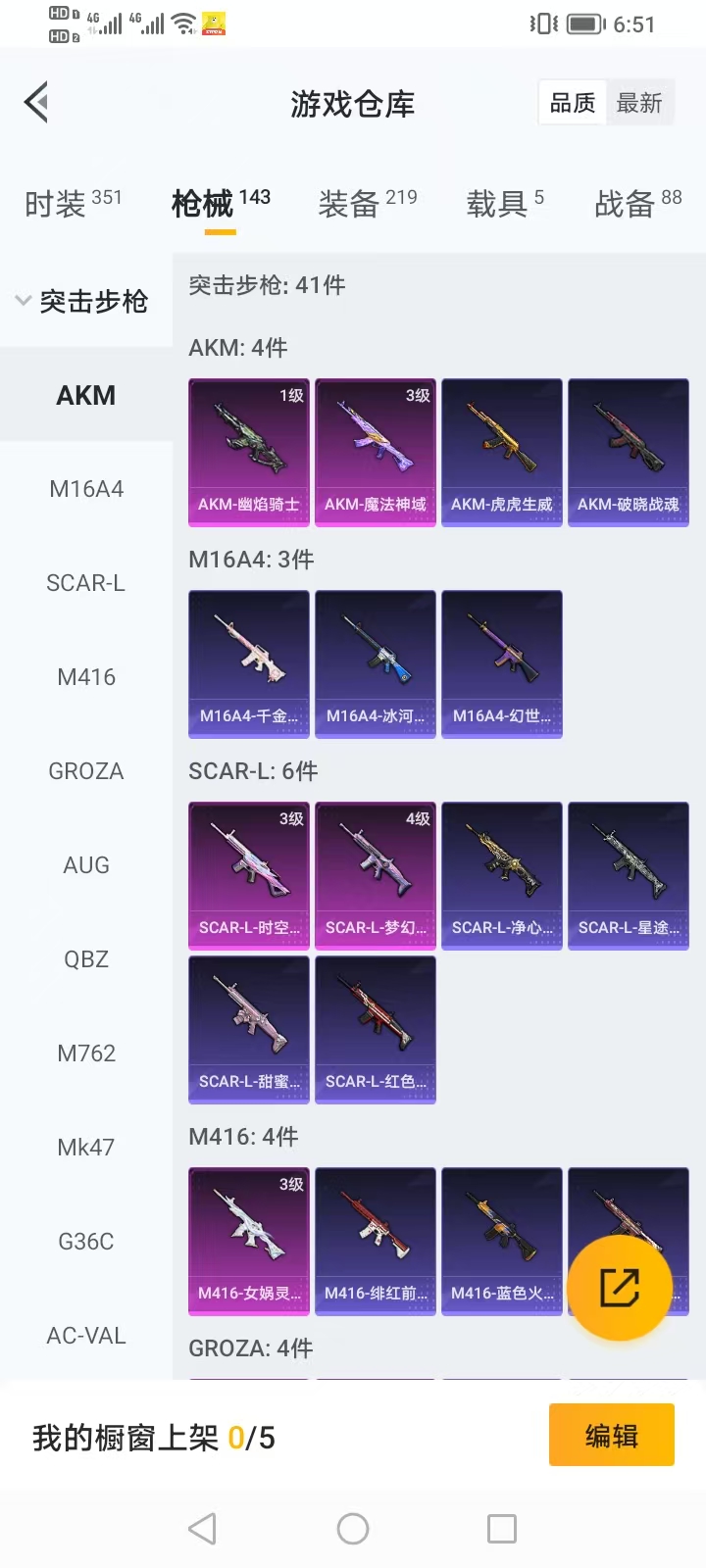Open the AKM-虎虎生威 skin tile
This screenshot has width=706, height=1568.
click(x=502, y=453)
